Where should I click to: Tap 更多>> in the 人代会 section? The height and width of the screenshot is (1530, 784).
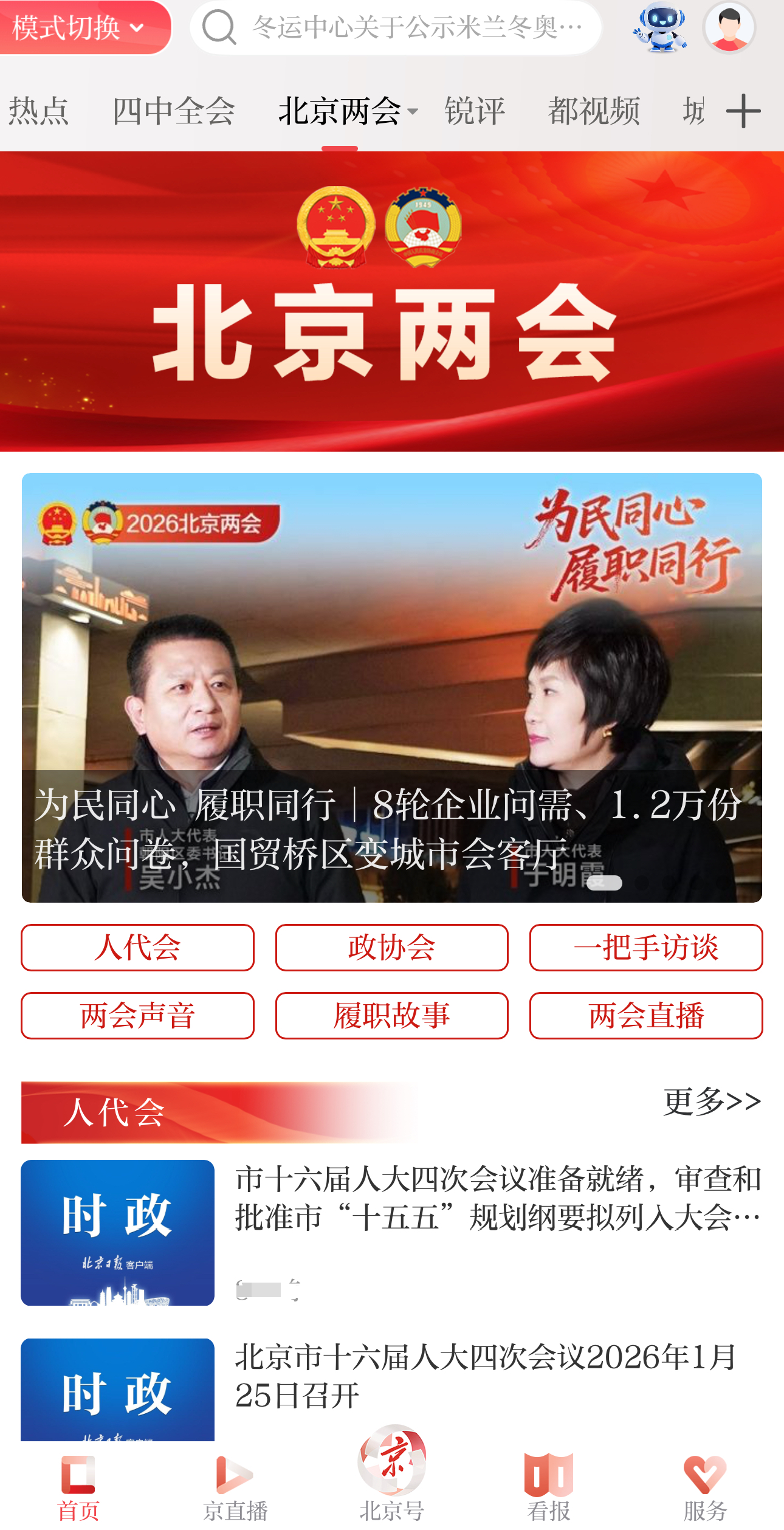click(x=711, y=1101)
